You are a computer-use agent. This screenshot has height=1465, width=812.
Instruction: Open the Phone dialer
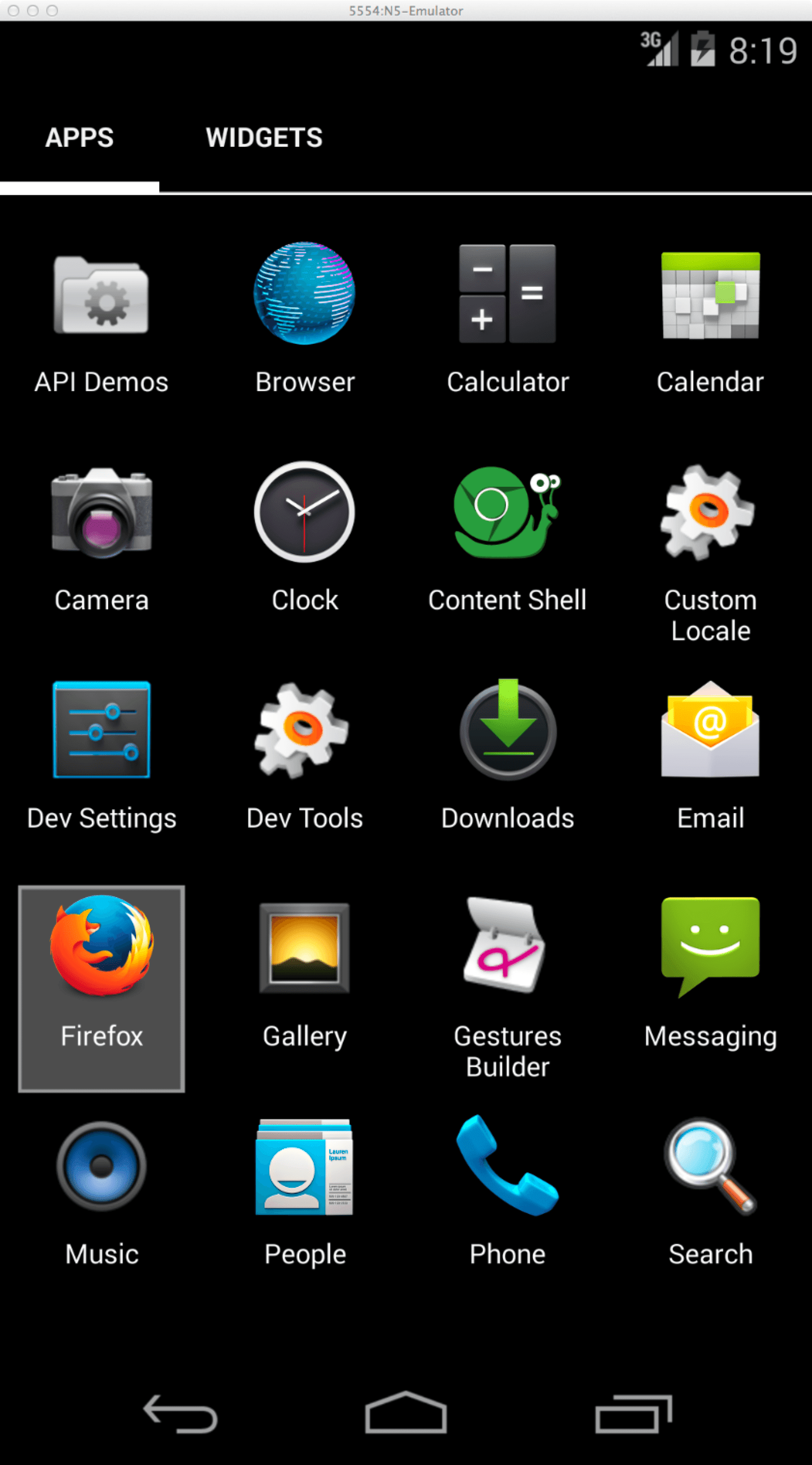[506, 1166]
